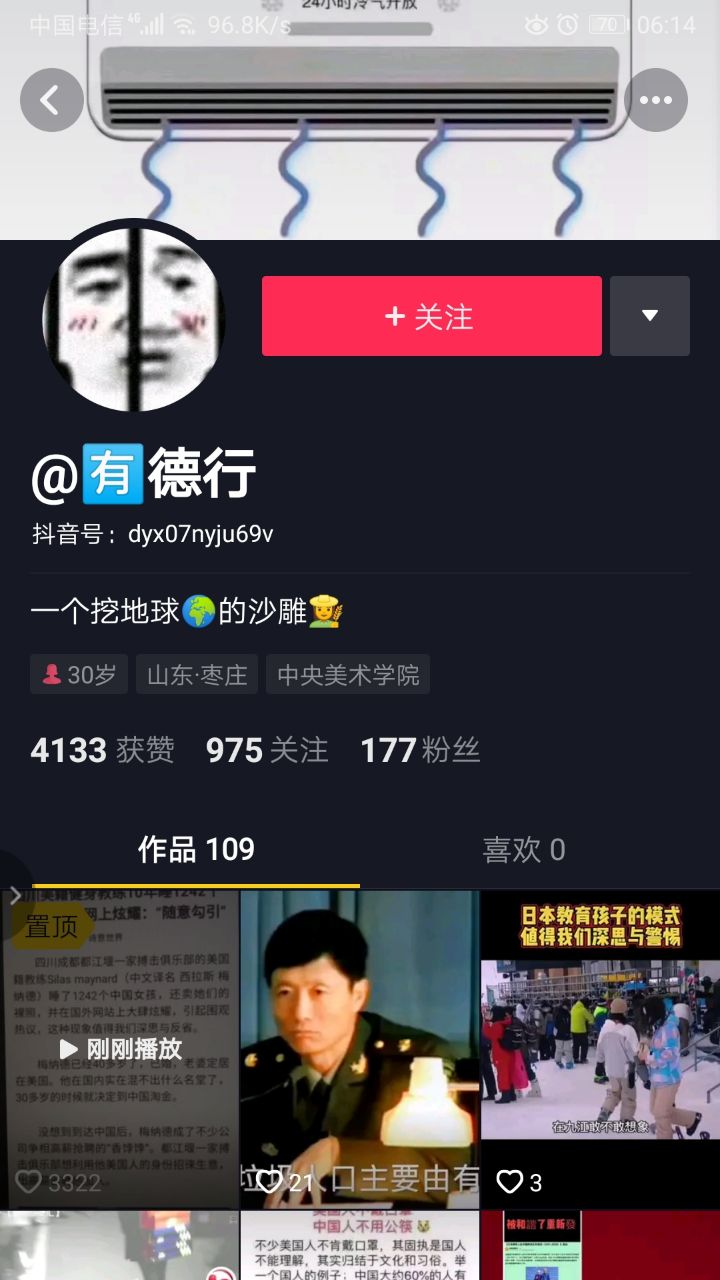This screenshot has width=720, height=1280.
Task: Go back using the top-left arrow
Action: 51,100
